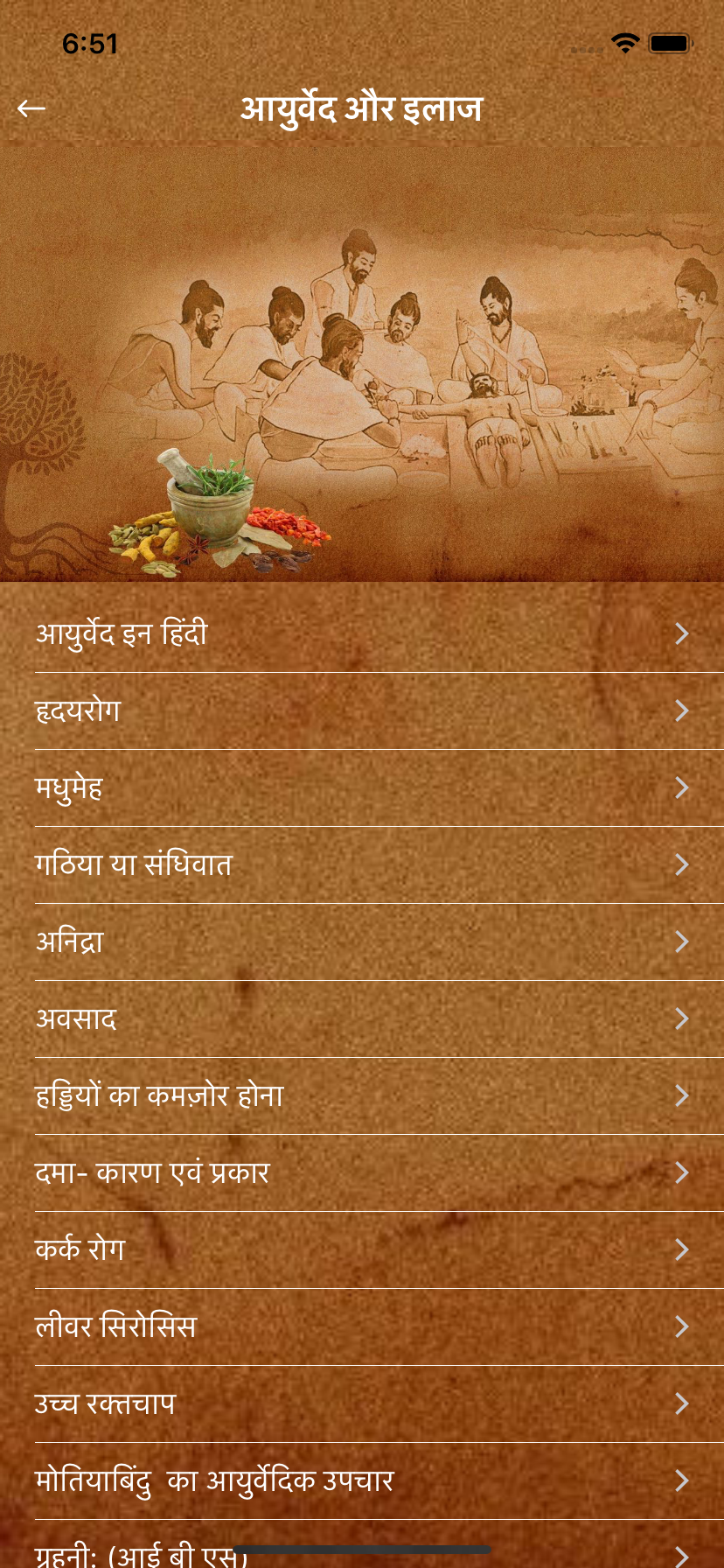Image resolution: width=724 pixels, height=1568 pixels.
Task: View the अनिद्रा topic
Action: pyautogui.click(x=362, y=942)
